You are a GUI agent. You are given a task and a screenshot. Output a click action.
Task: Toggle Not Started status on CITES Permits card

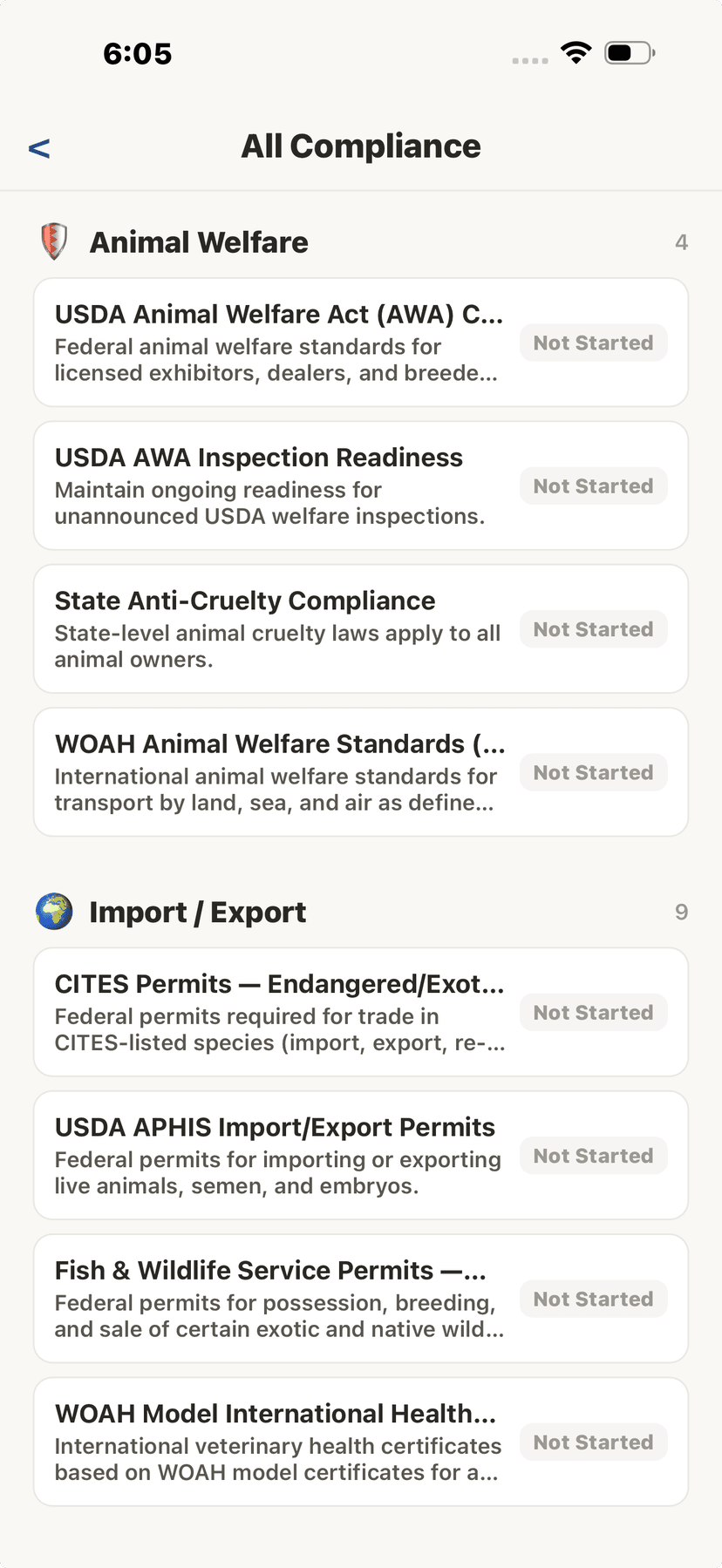pyautogui.click(x=593, y=1012)
